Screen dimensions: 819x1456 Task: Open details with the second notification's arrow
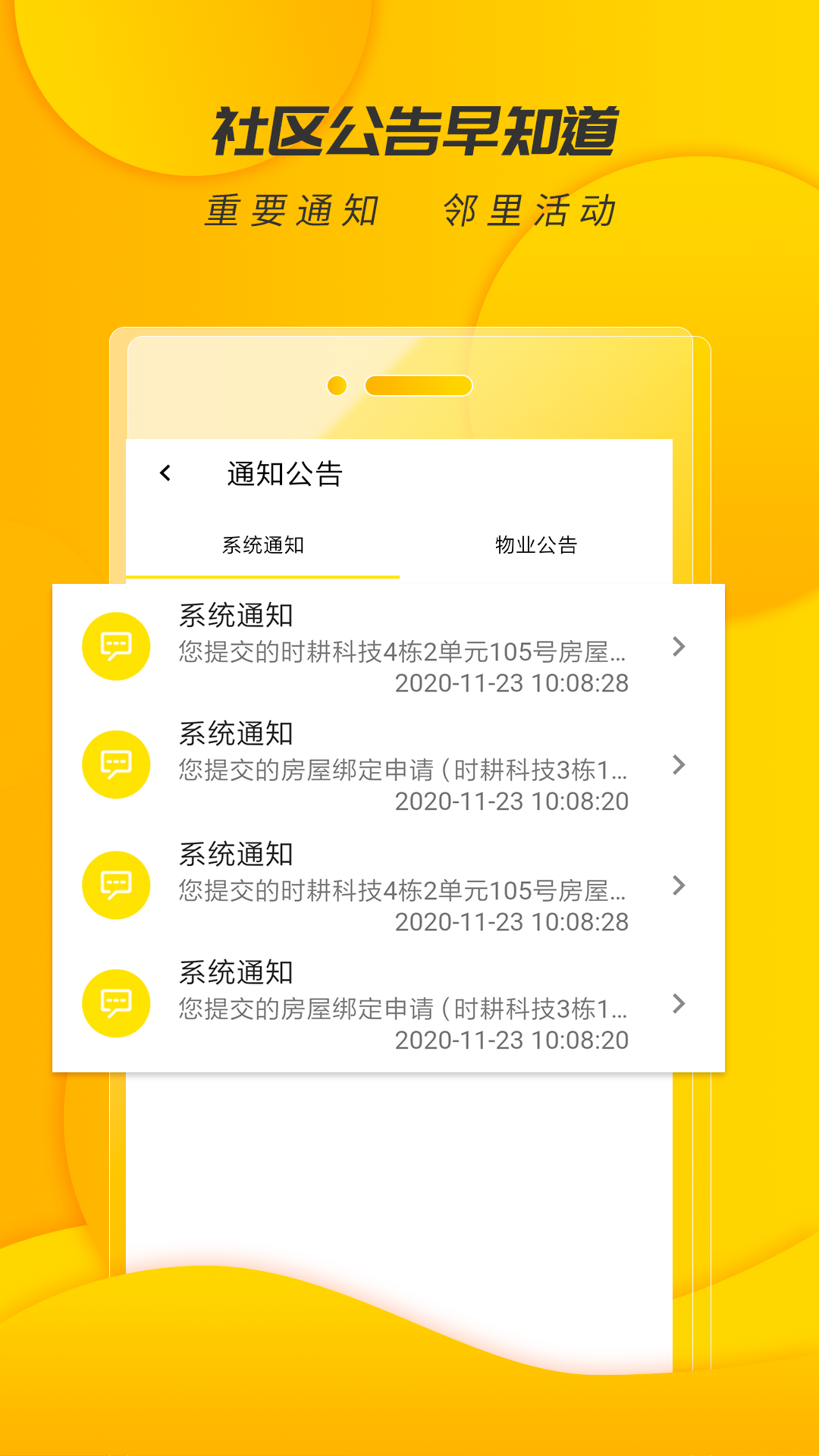[x=677, y=766]
